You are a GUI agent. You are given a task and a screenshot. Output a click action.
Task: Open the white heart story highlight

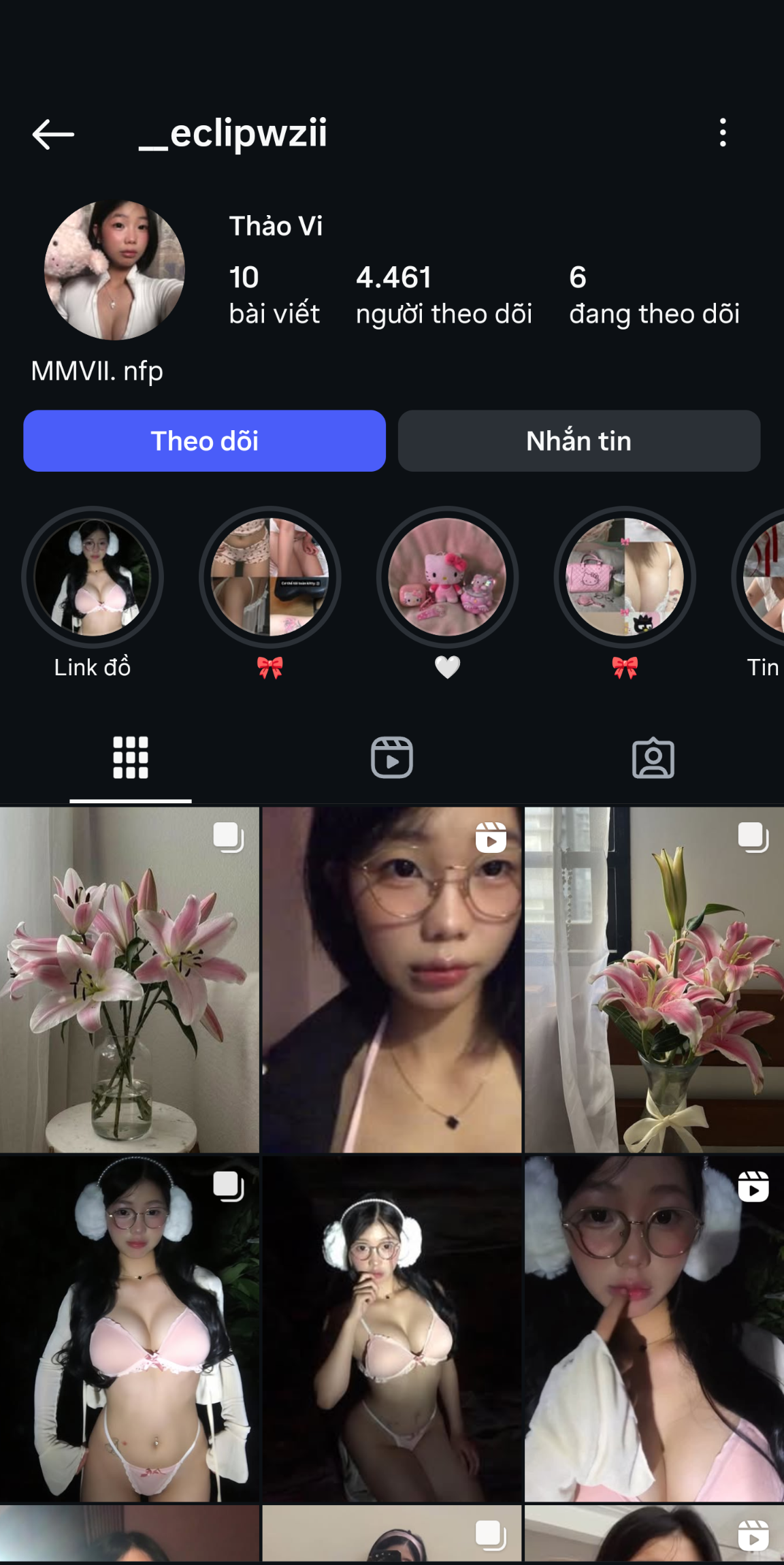447,577
